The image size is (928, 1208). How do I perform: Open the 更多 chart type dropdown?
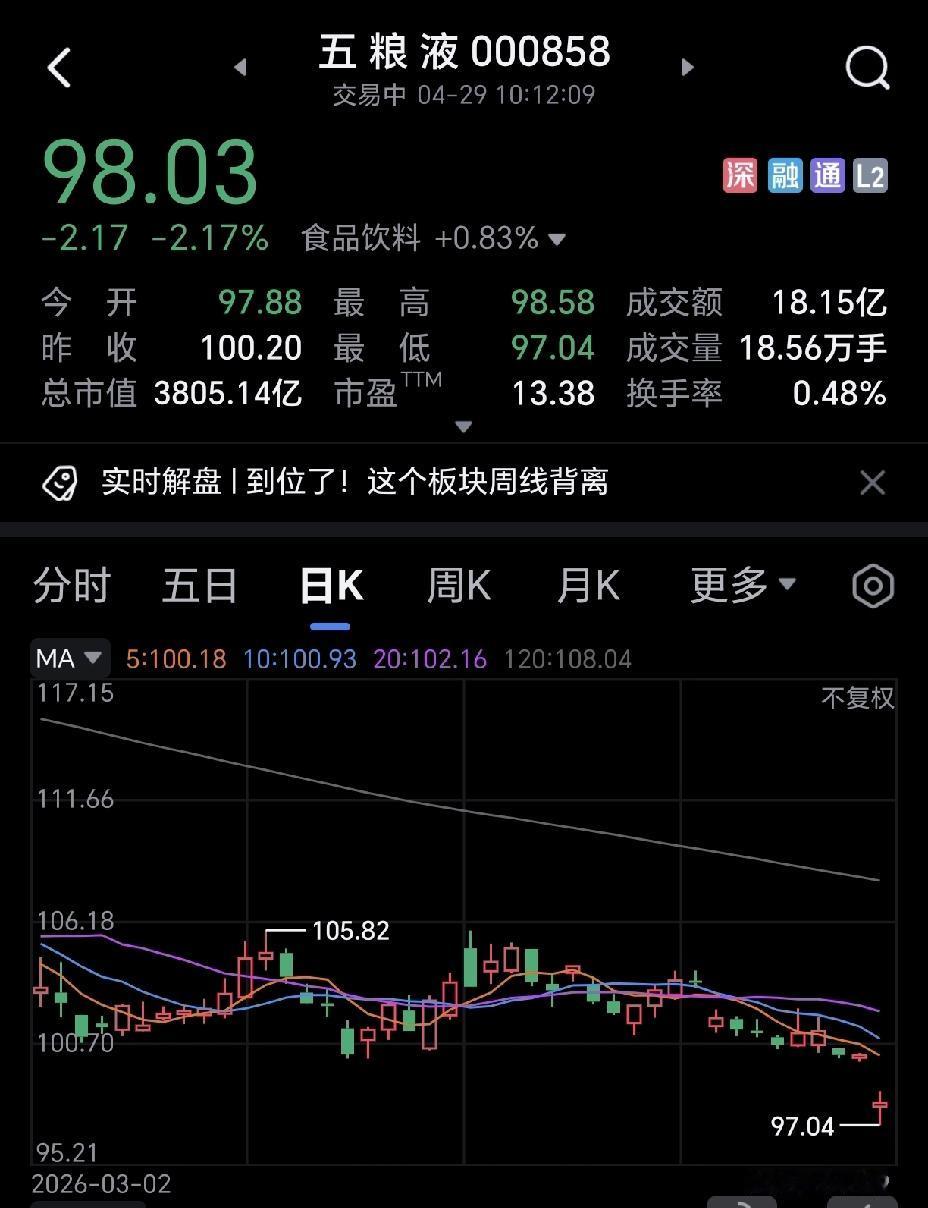tap(741, 586)
